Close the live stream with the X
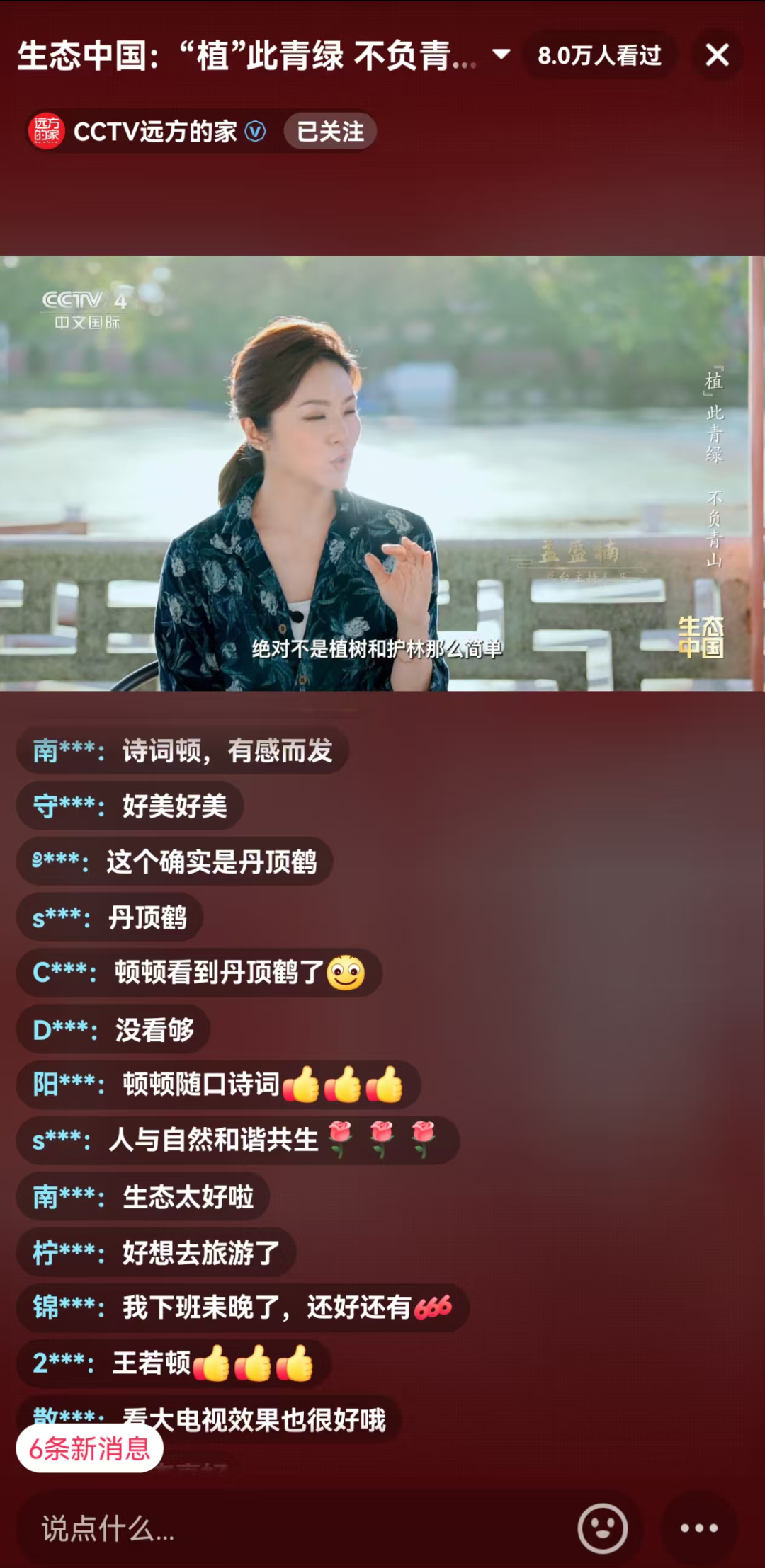765x1568 pixels. coord(717,55)
